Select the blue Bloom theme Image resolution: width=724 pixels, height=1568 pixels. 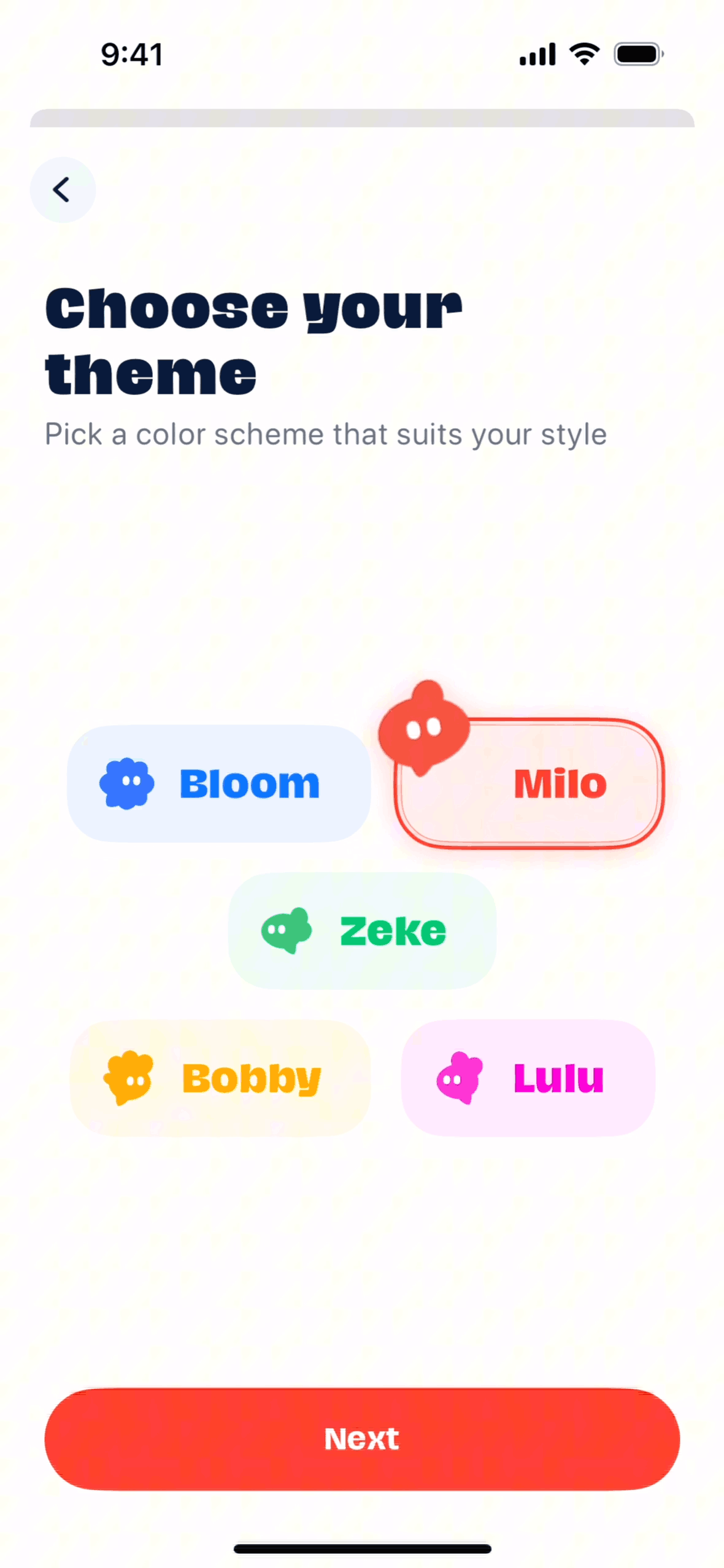pos(218,783)
